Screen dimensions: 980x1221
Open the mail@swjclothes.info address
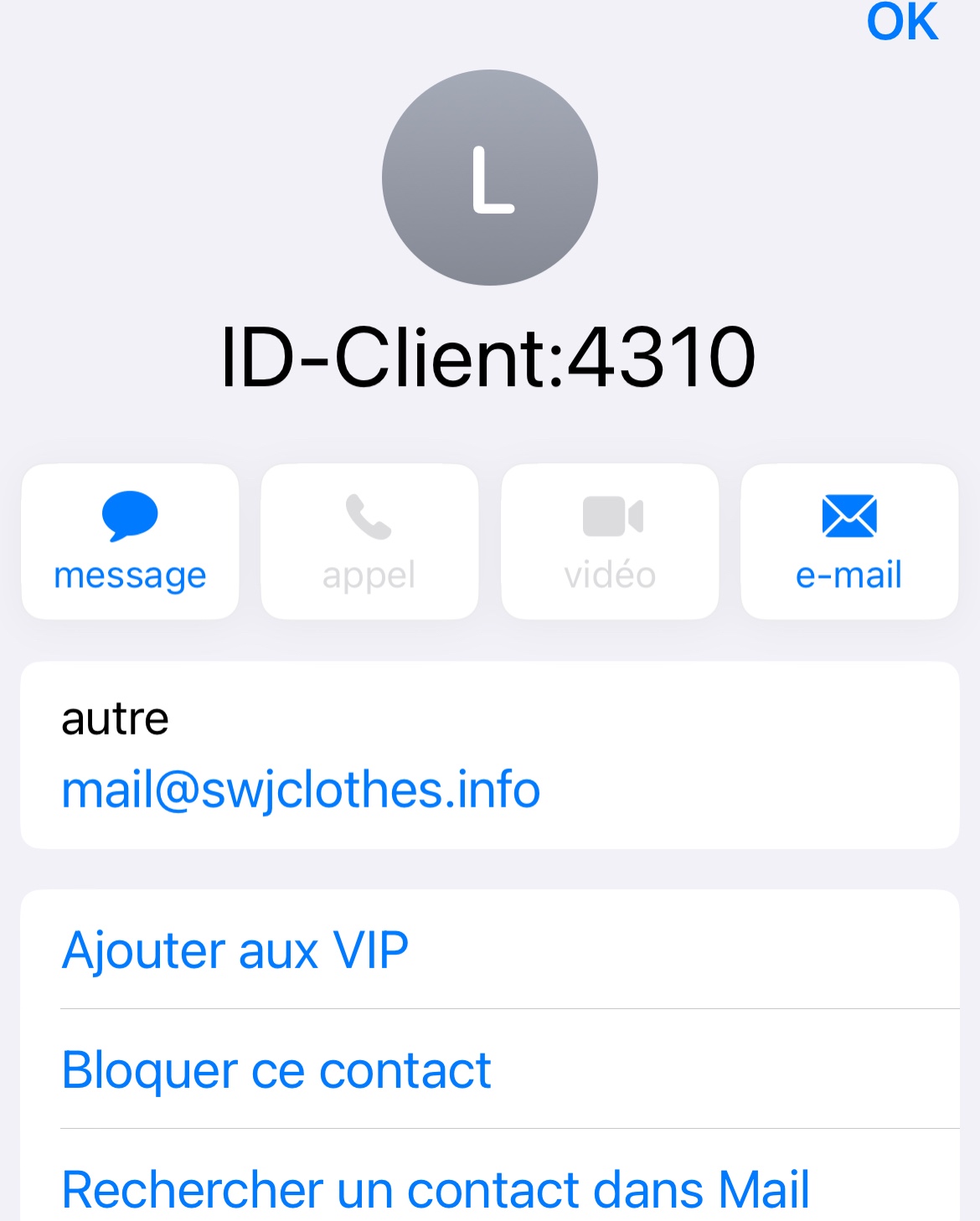pyautogui.click(x=301, y=790)
